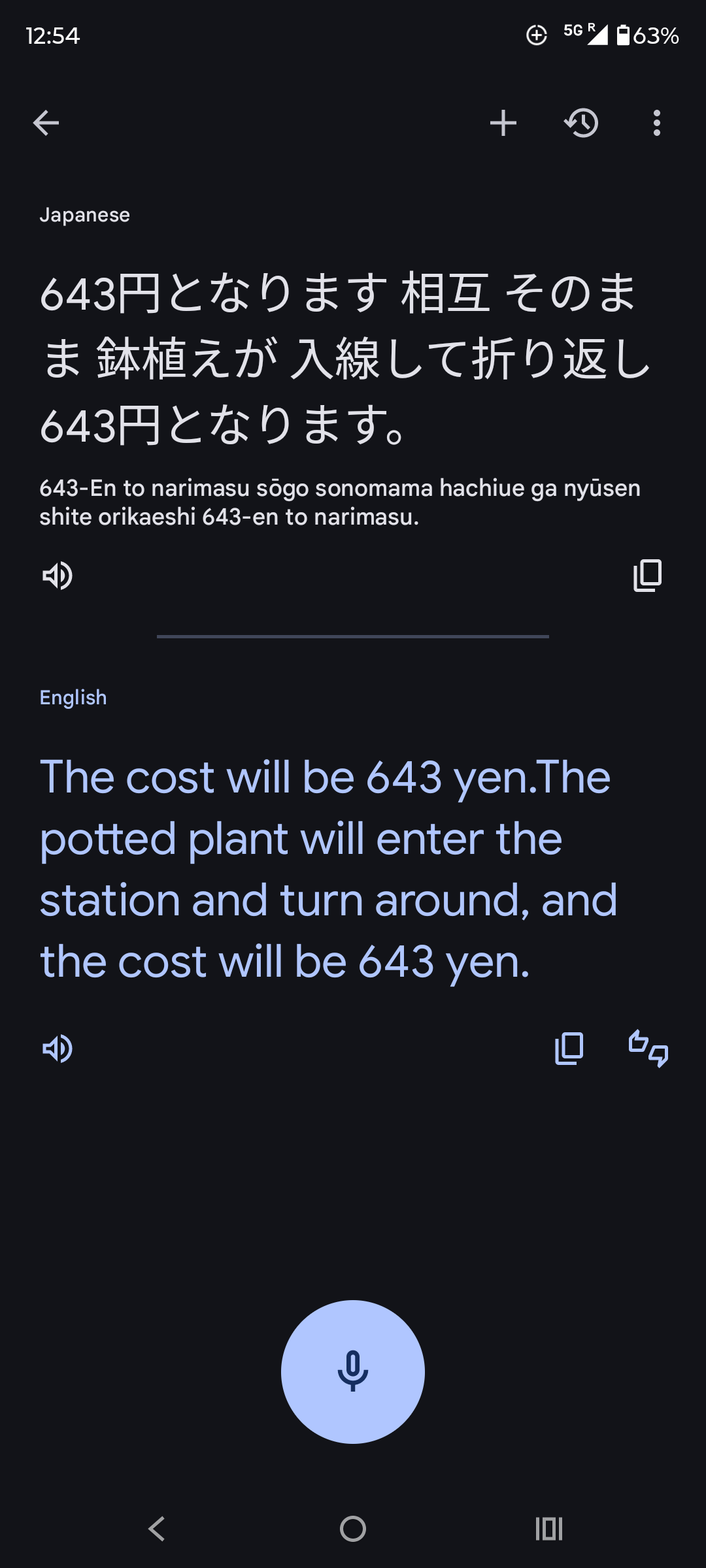The image size is (706, 1568).
Task: Edit the Japanese source text
Action: (340, 358)
